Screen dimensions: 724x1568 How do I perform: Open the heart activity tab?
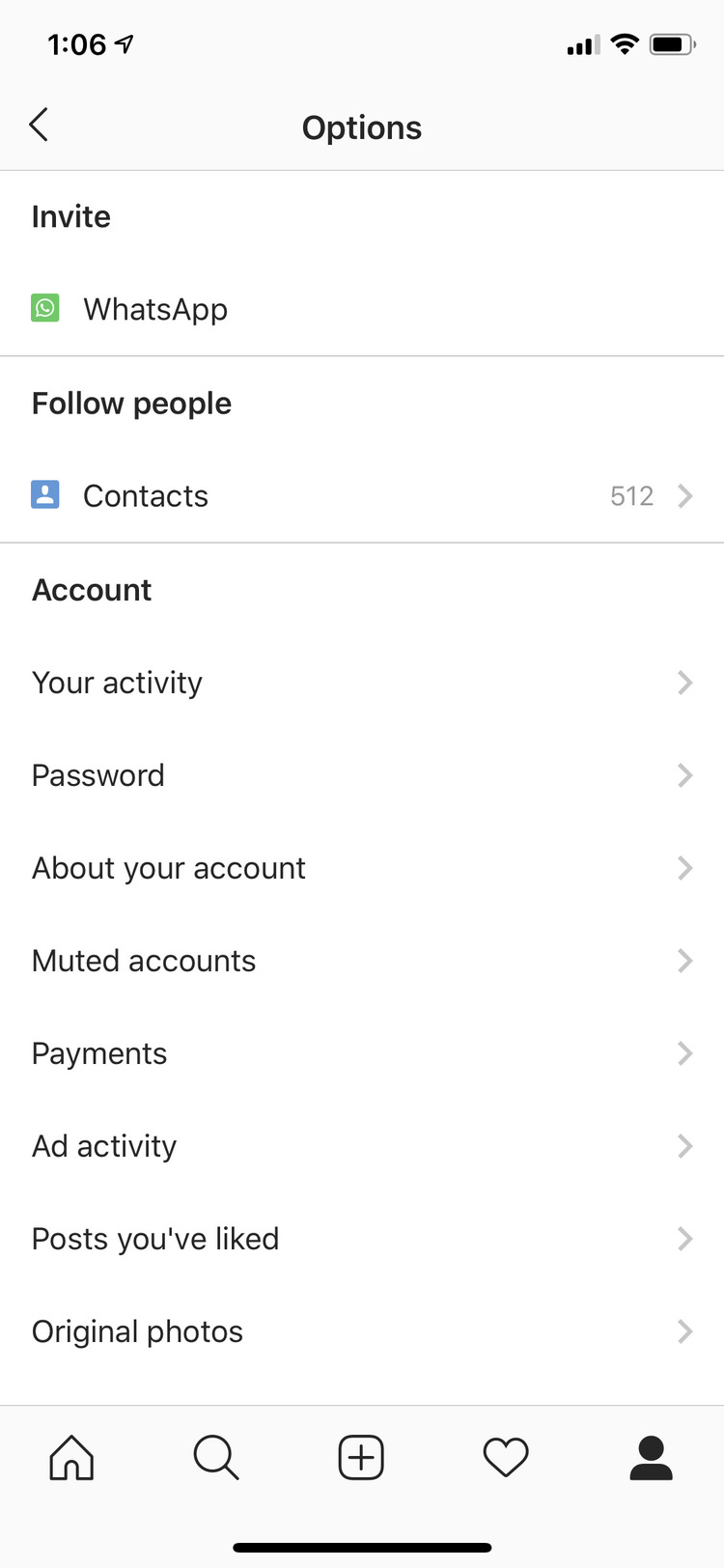506,1457
